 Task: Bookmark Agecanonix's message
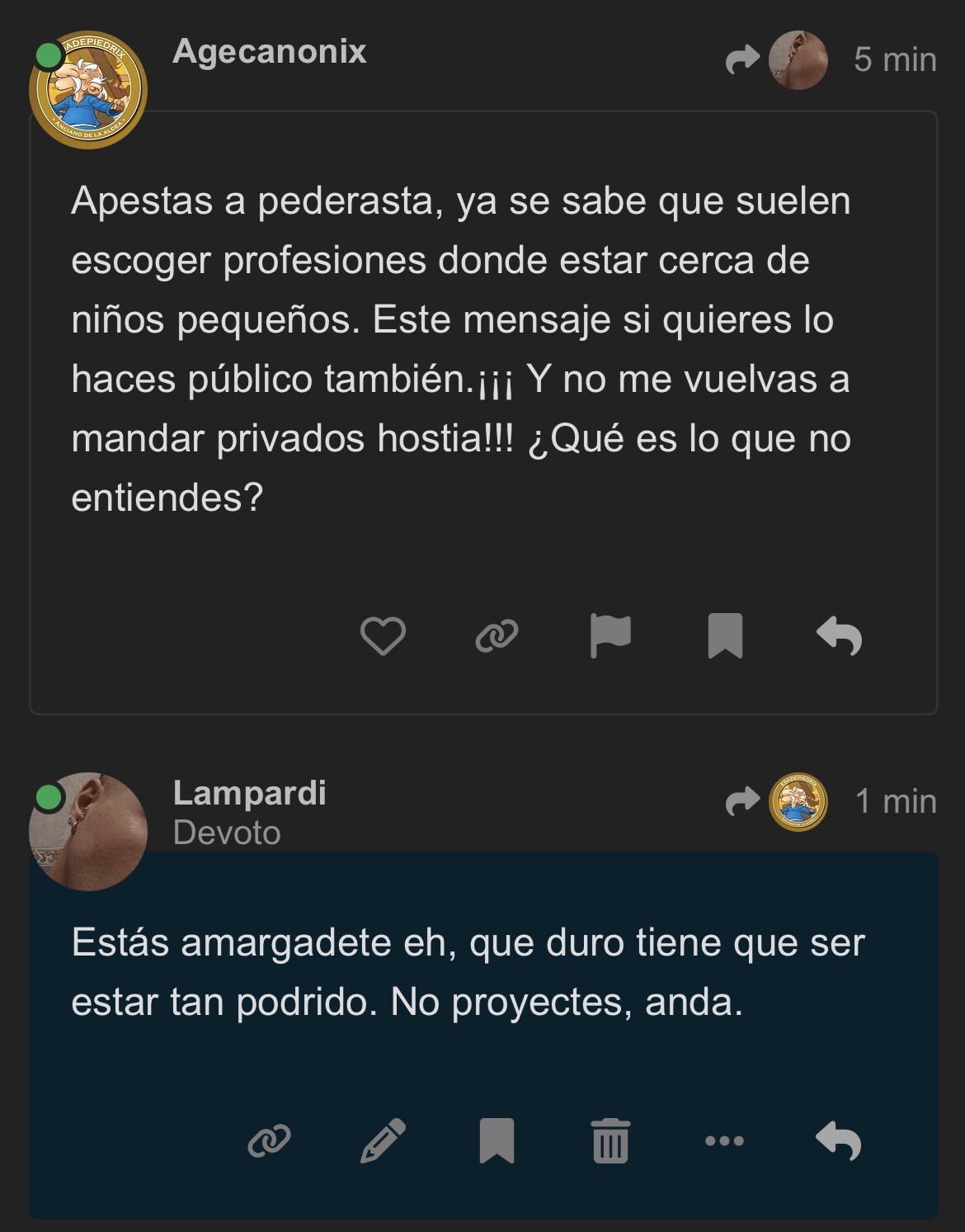pyautogui.click(x=725, y=636)
